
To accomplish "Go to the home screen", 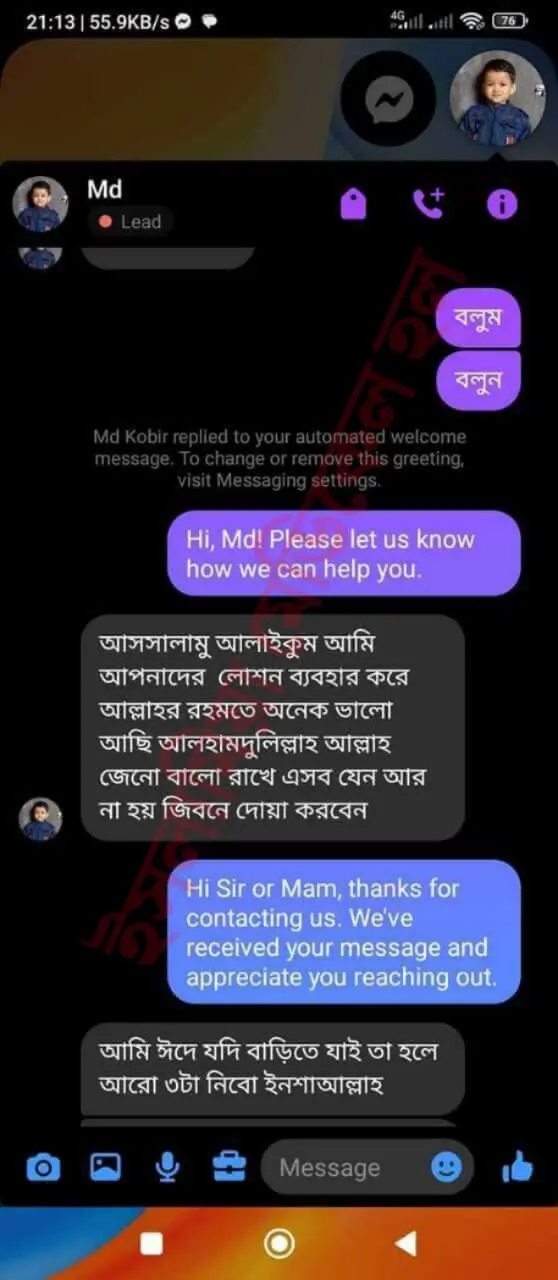I will [x=278, y=1243].
